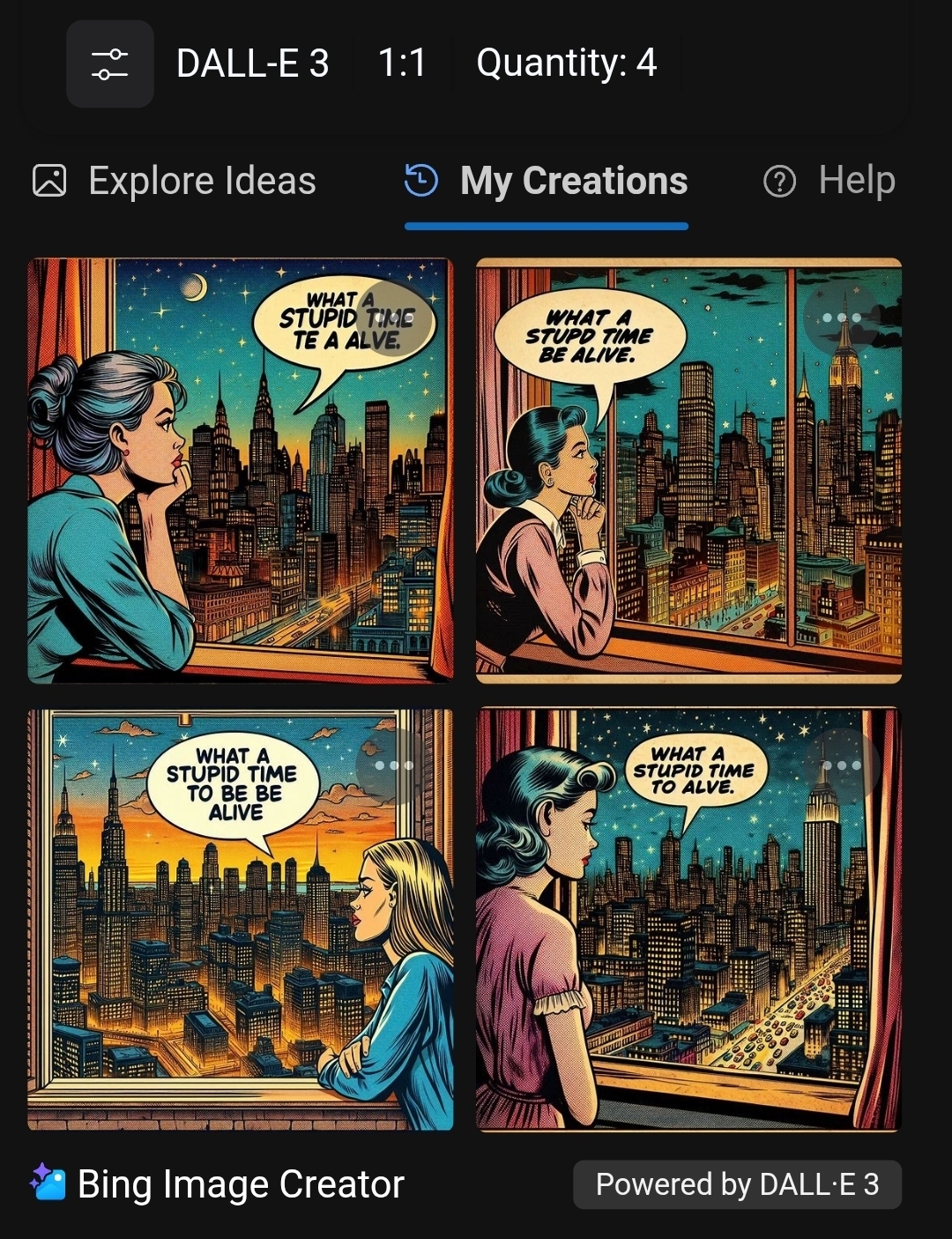Screen dimensions: 952x1239
Task: Open the generation settings sliders icon
Action: click(x=110, y=64)
